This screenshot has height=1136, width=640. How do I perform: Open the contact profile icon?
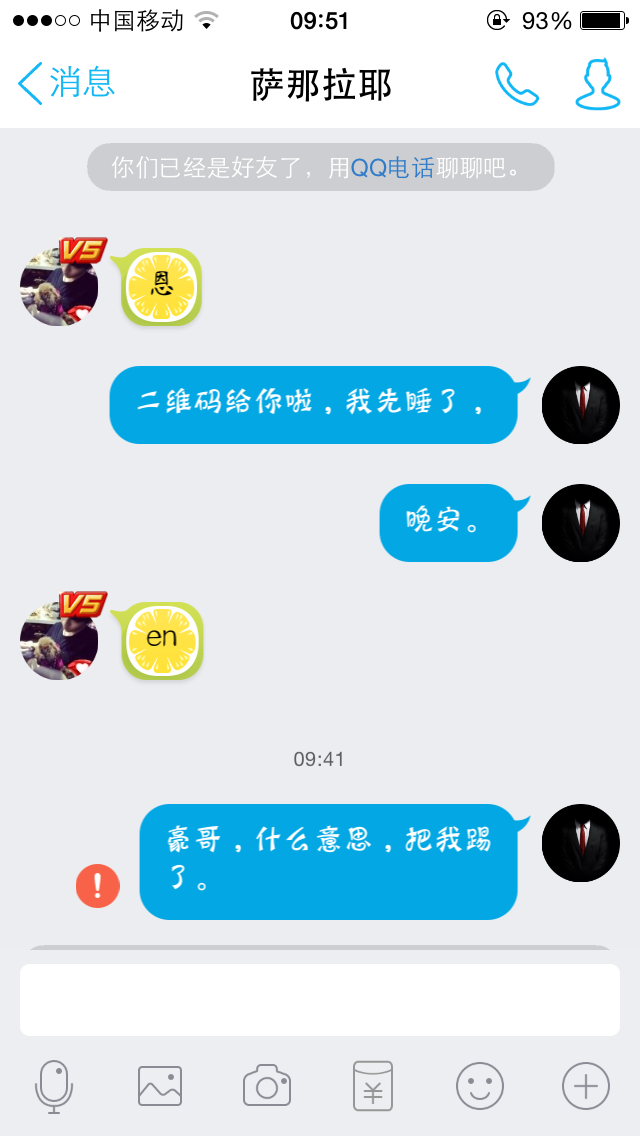coord(598,84)
